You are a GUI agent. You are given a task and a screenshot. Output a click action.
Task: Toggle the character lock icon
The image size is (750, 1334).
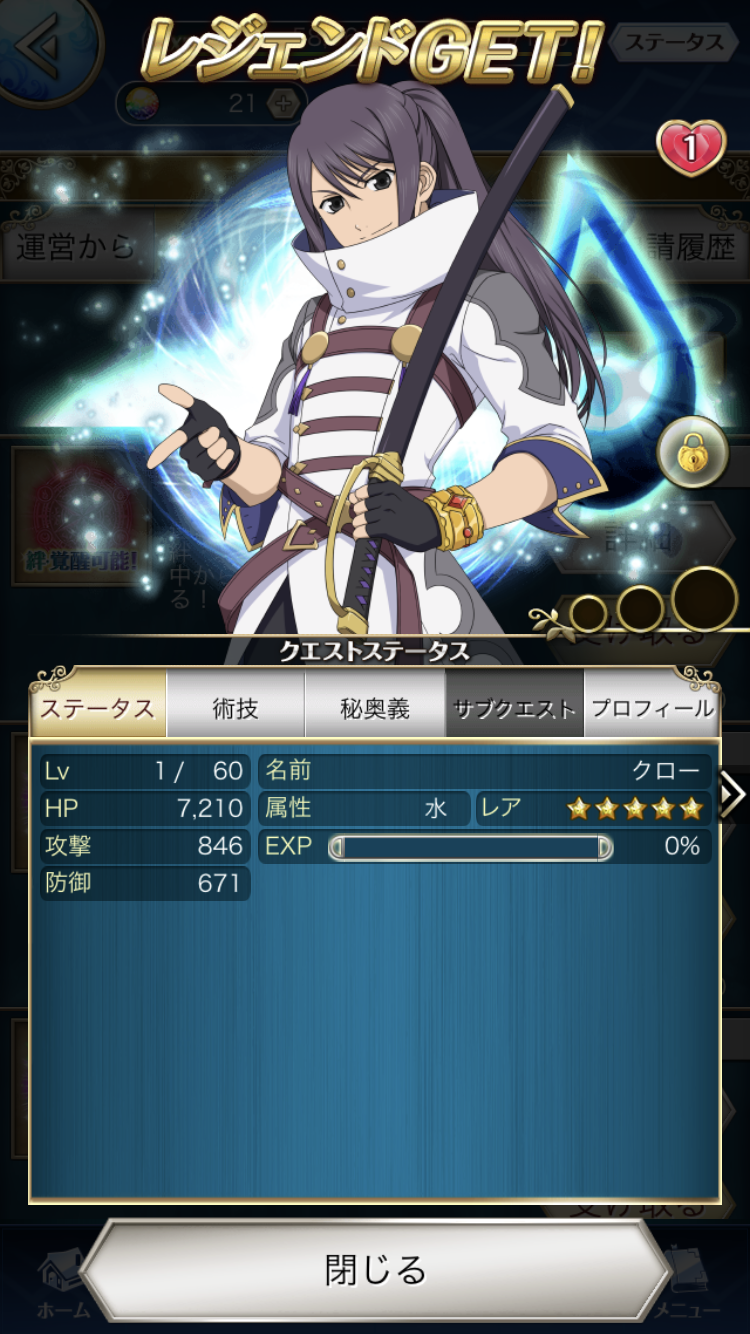(692, 452)
